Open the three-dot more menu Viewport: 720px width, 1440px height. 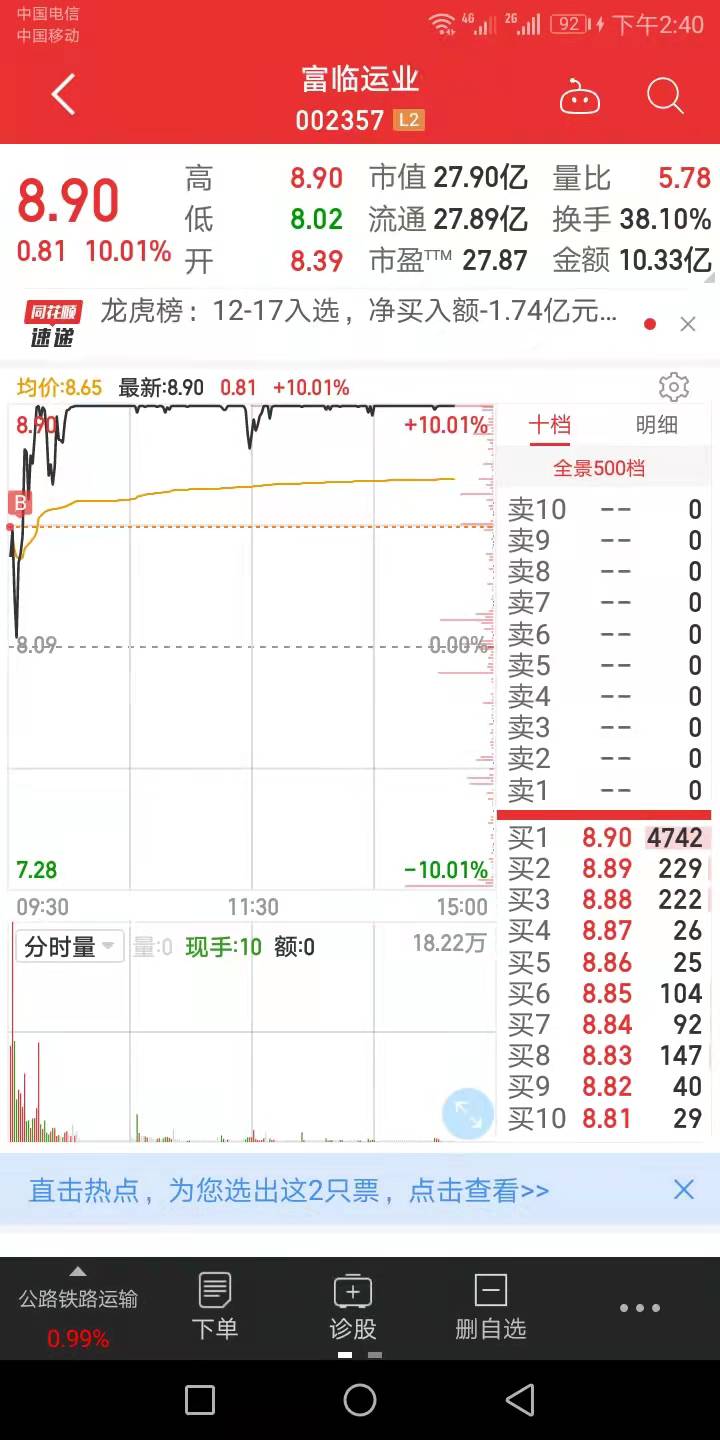tap(640, 1308)
